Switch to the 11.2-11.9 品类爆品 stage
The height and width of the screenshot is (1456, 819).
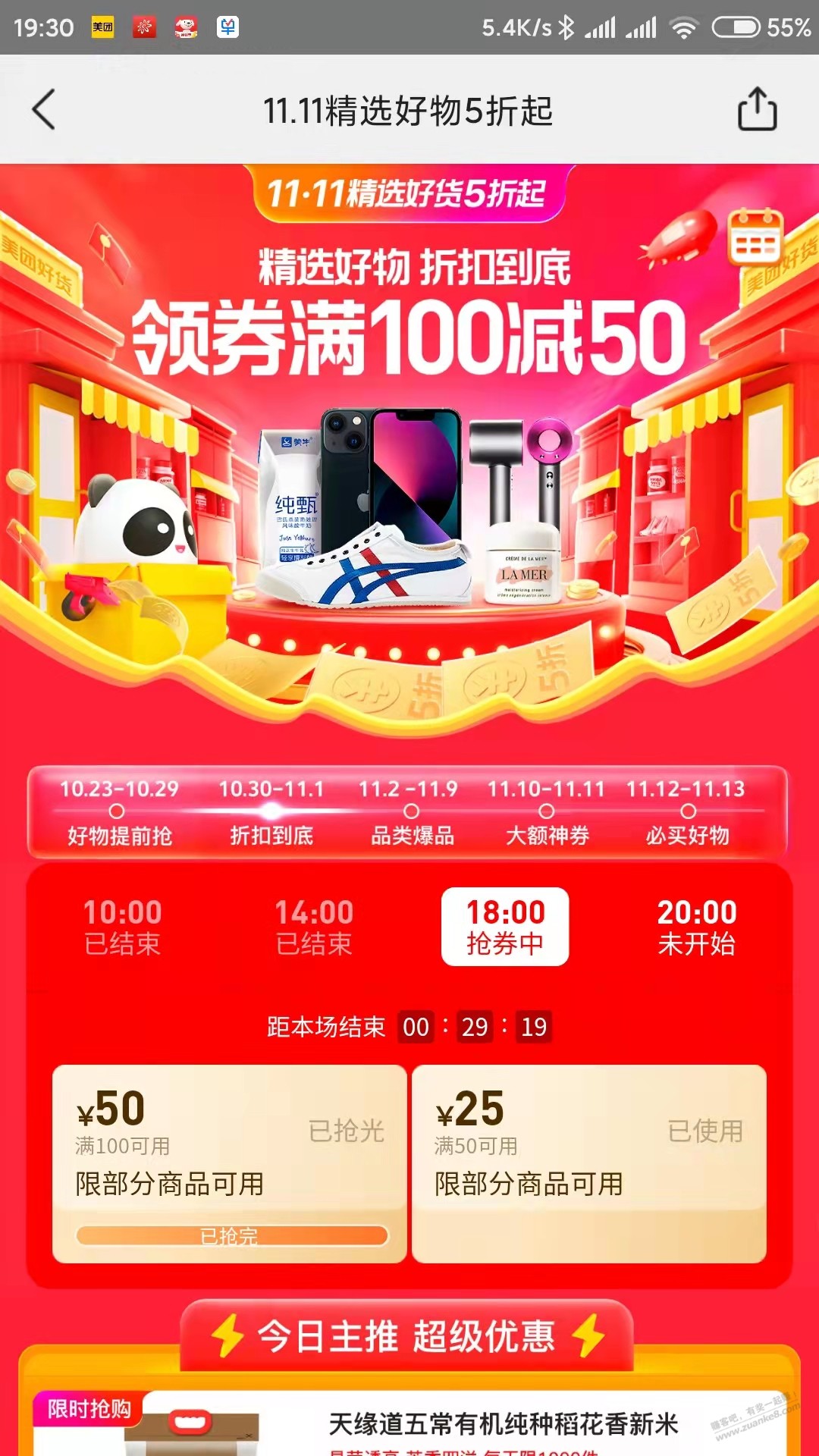coord(410,813)
